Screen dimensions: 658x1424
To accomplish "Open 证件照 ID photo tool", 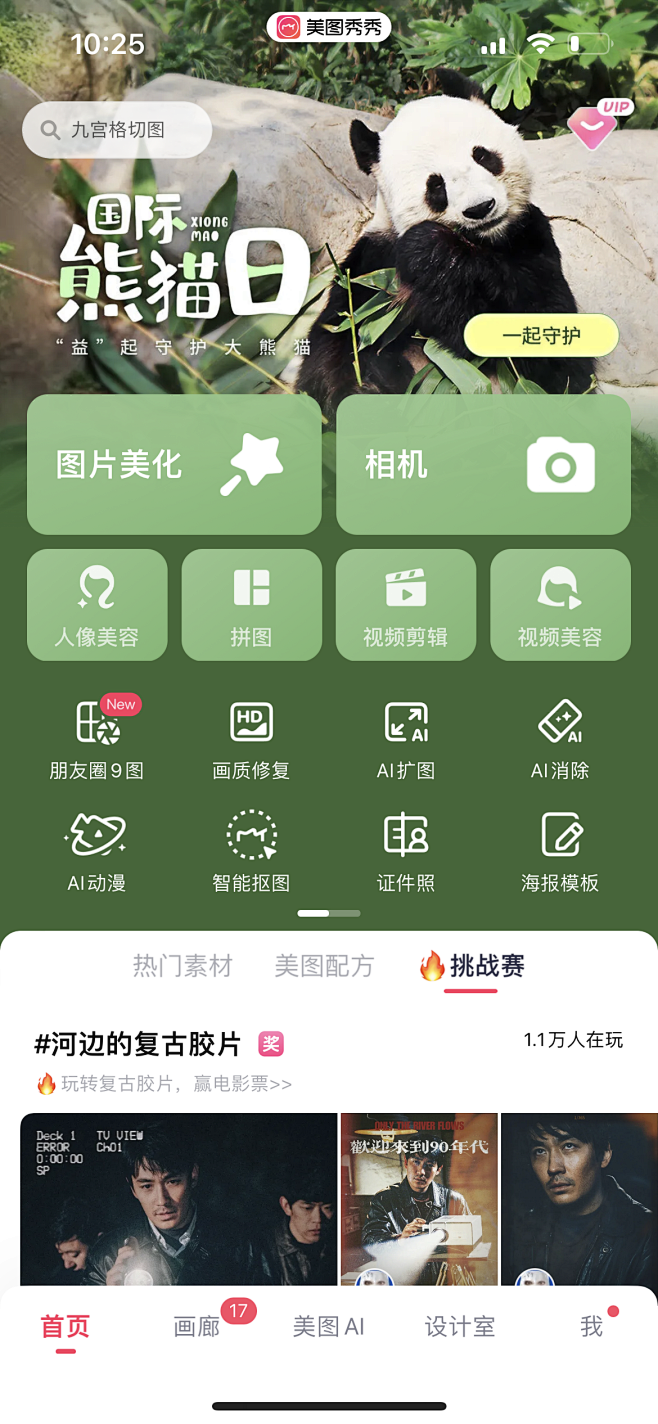I will (405, 852).
